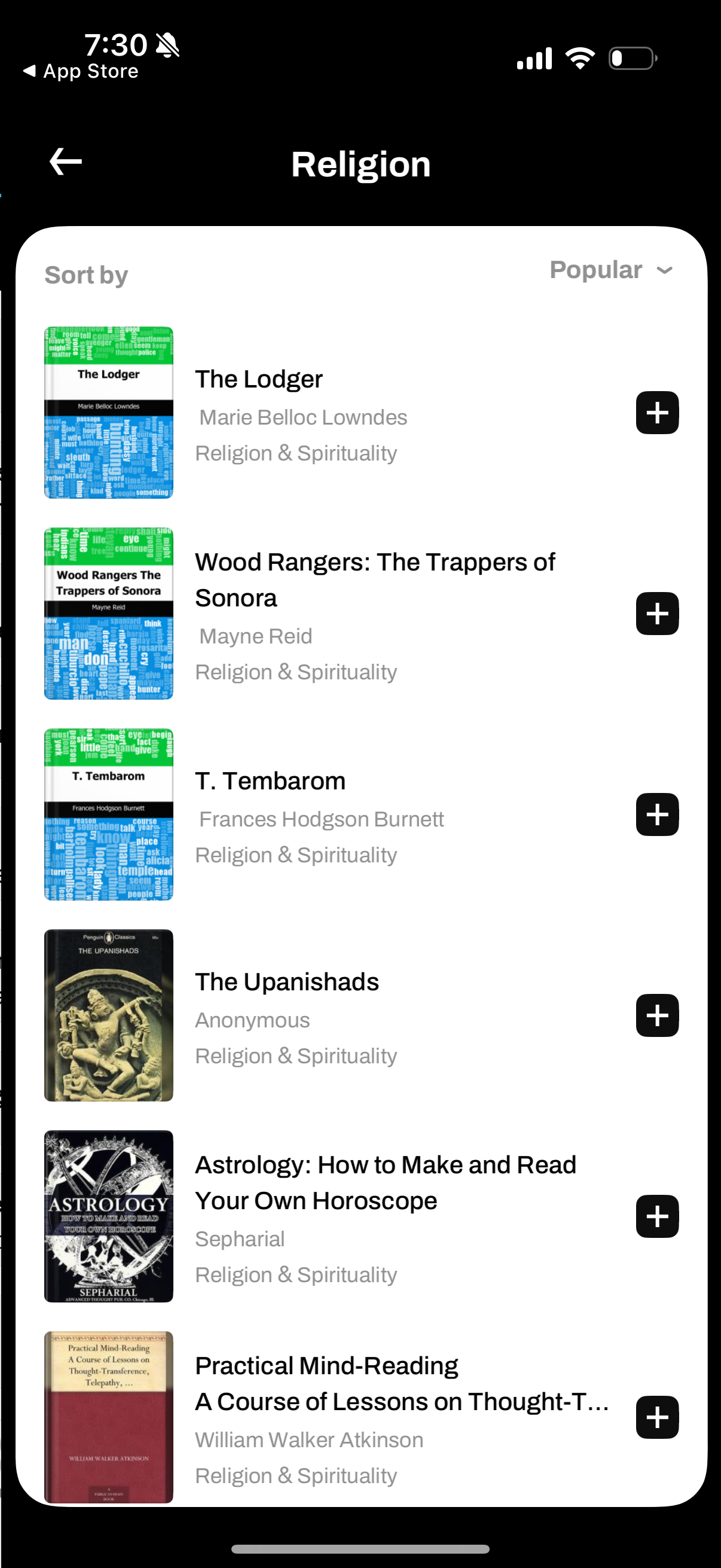
Task: Add T. Tembarom via the plus button
Action: pyautogui.click(x=656, y=814)
